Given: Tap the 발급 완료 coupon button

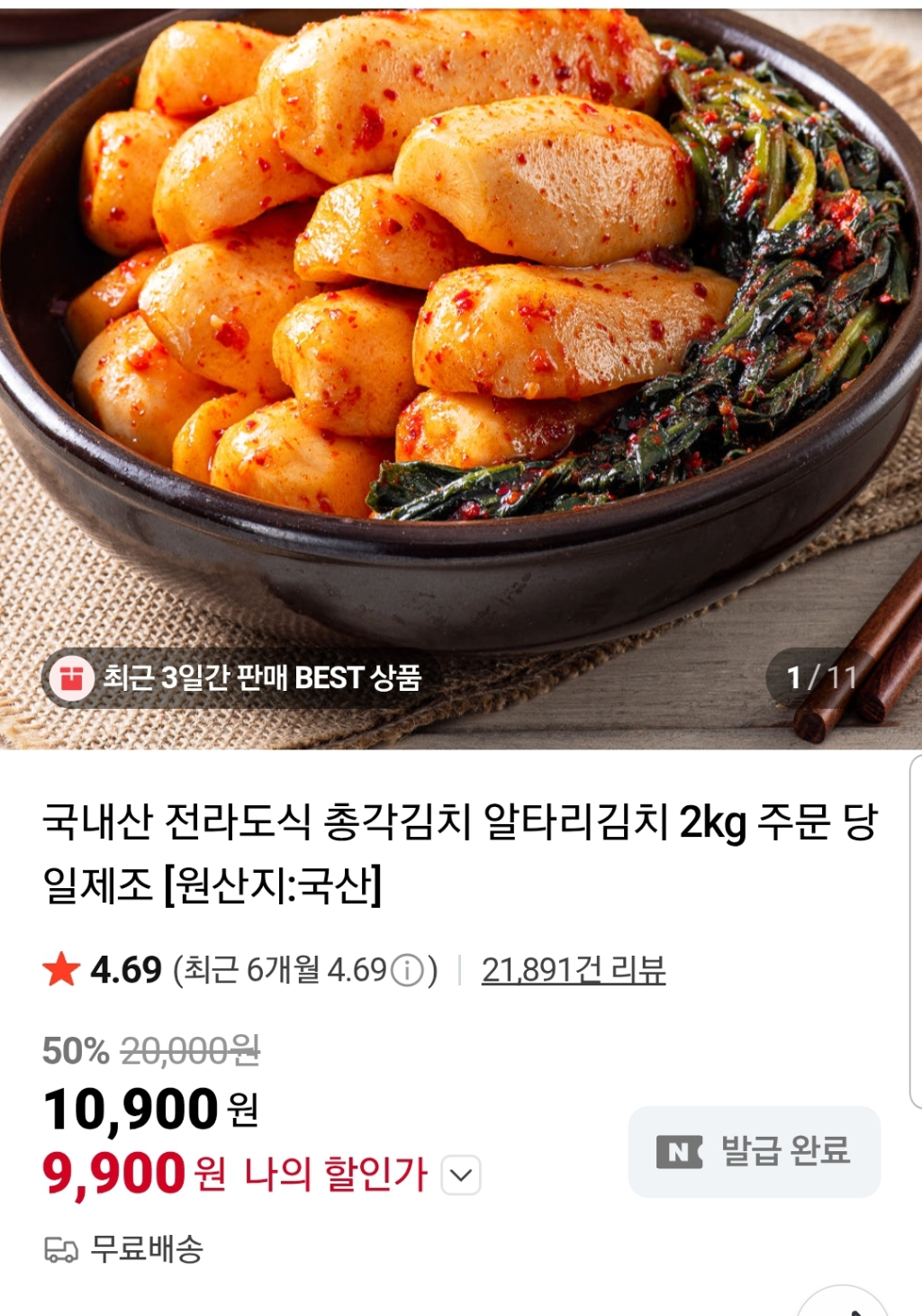Looking at the screenshot, I should [x=754, y=1151].
